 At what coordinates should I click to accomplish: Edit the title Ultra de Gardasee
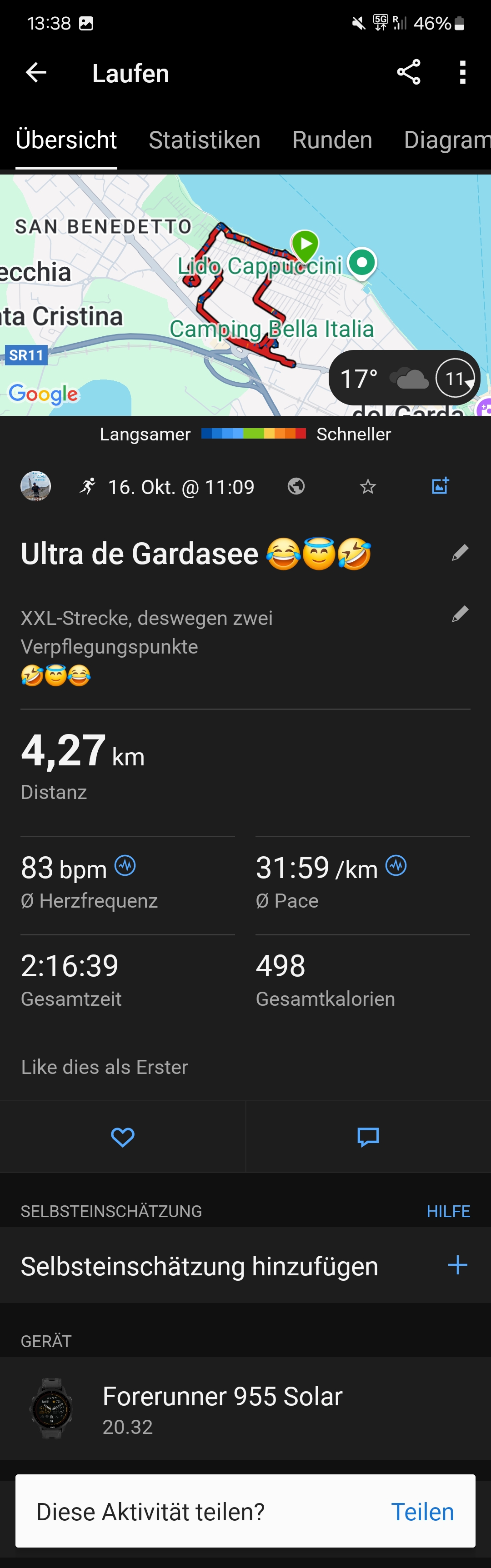[460, 553]
